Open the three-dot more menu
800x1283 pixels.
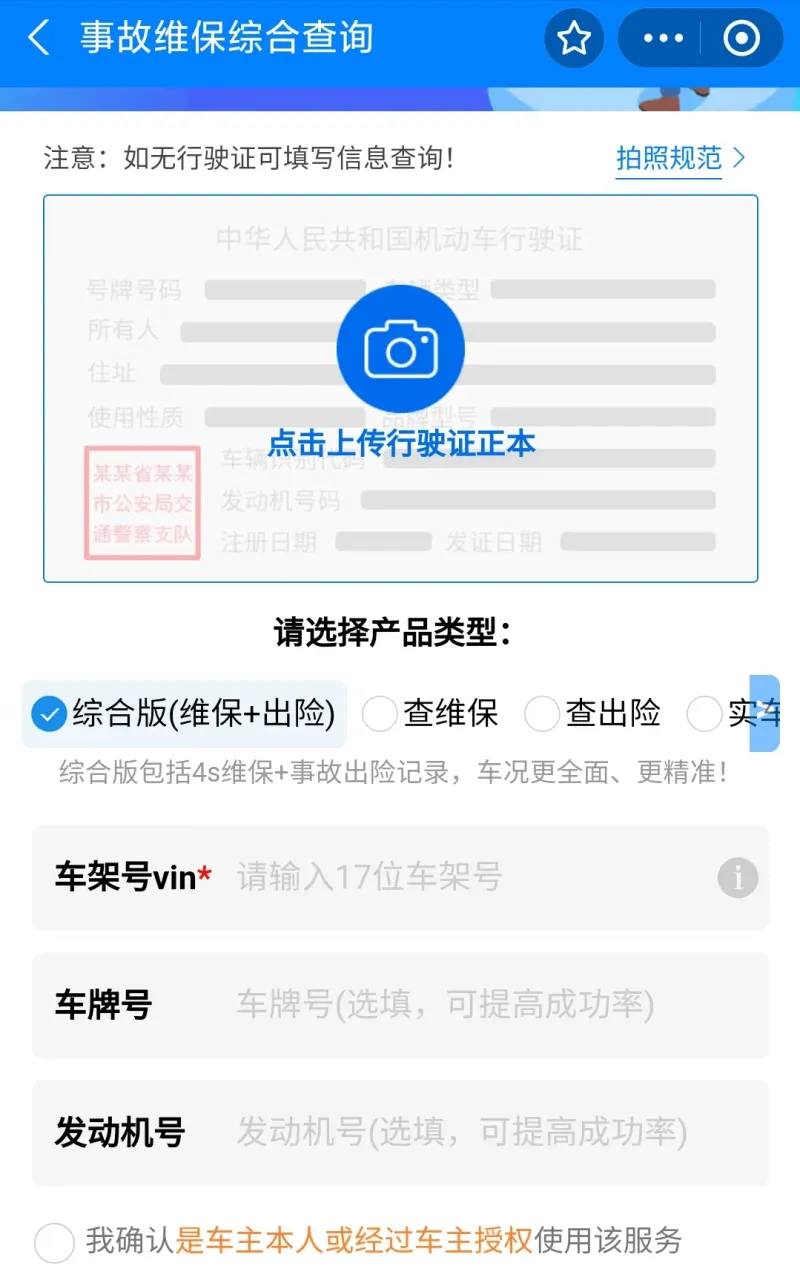pos(662,39)
